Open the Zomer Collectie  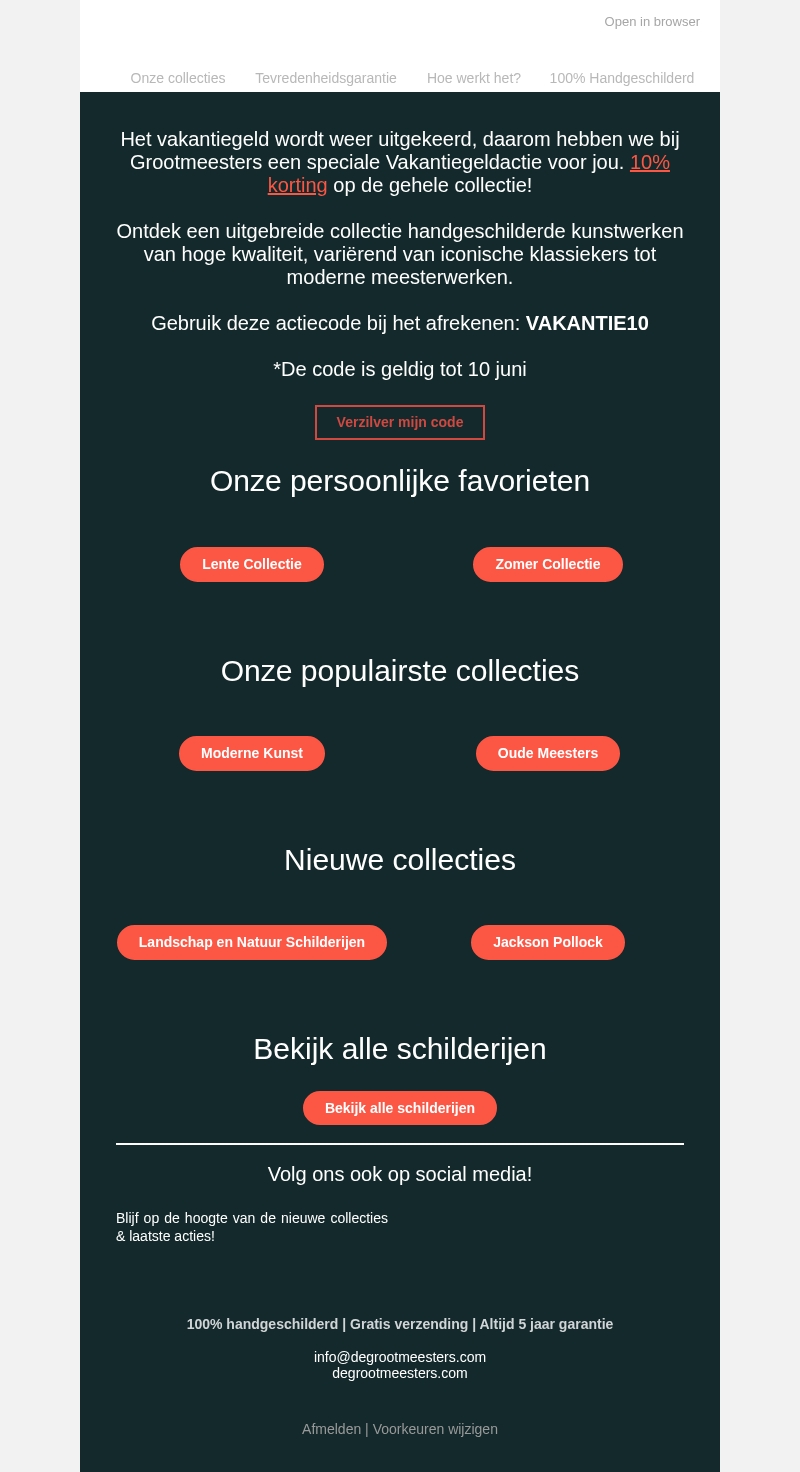point(548,564)
